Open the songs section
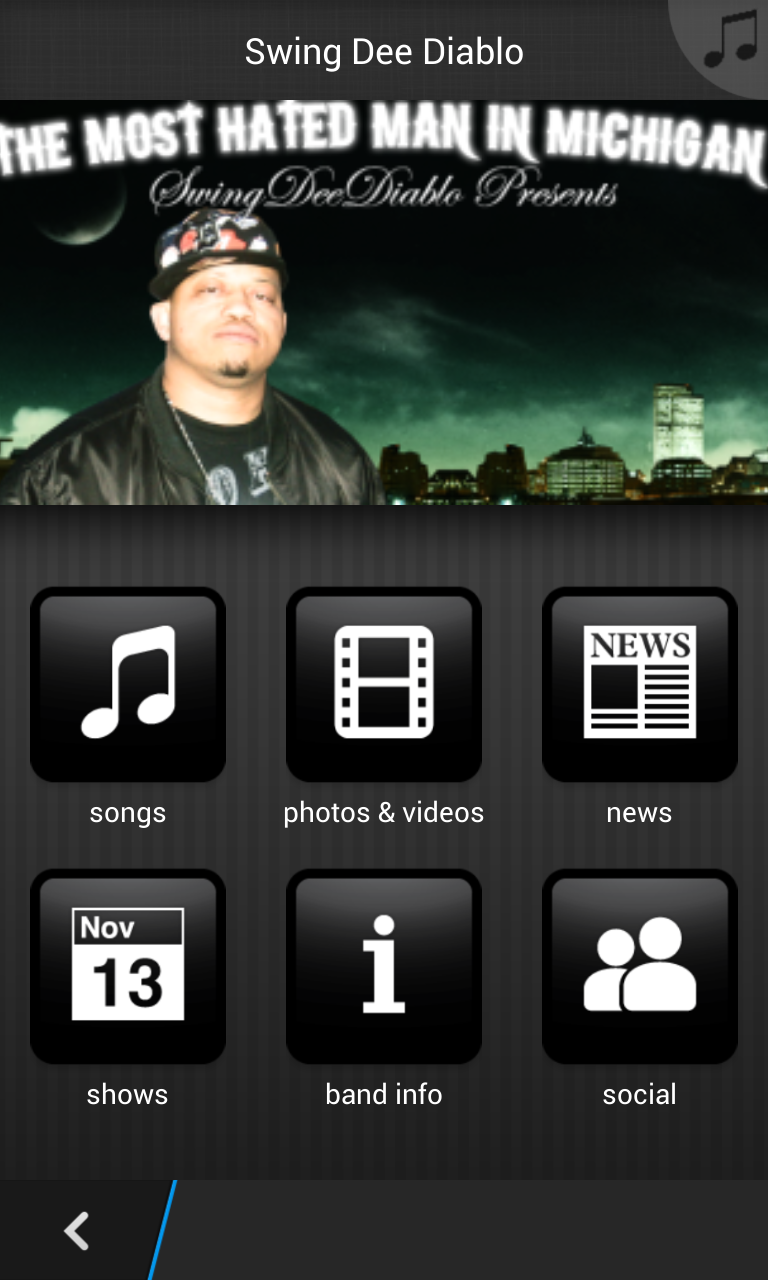768x1280 pixels. (x=128, y=684)
